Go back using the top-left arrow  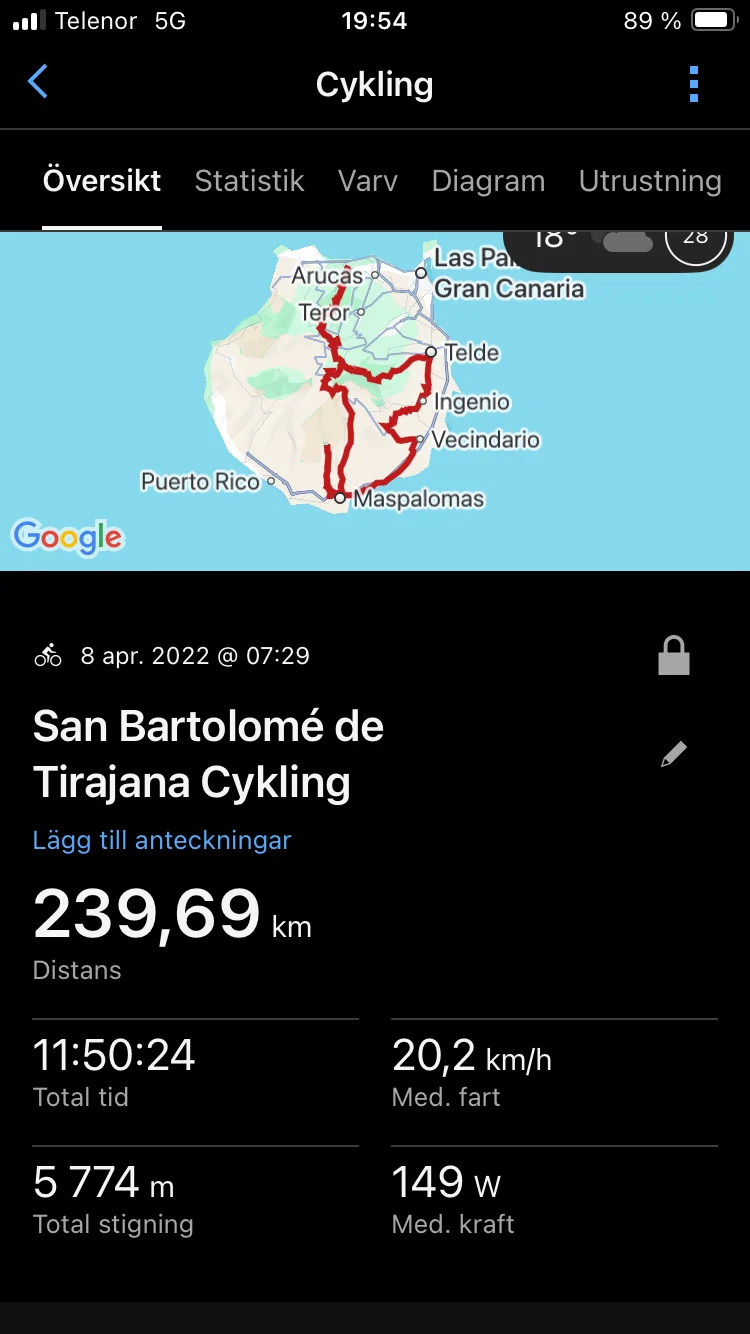click(x=38, y=82)
